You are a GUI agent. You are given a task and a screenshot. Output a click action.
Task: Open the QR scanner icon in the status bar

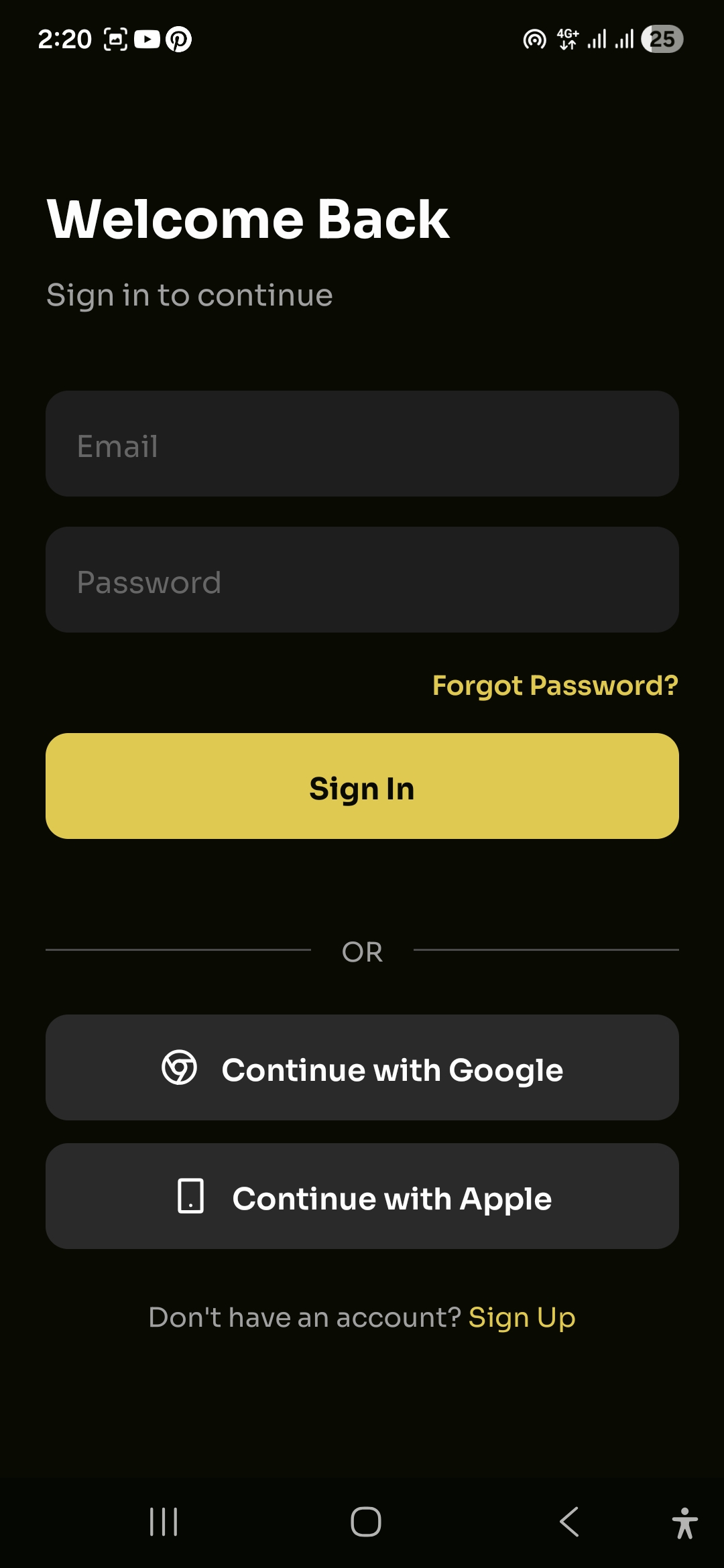[115, 39]
